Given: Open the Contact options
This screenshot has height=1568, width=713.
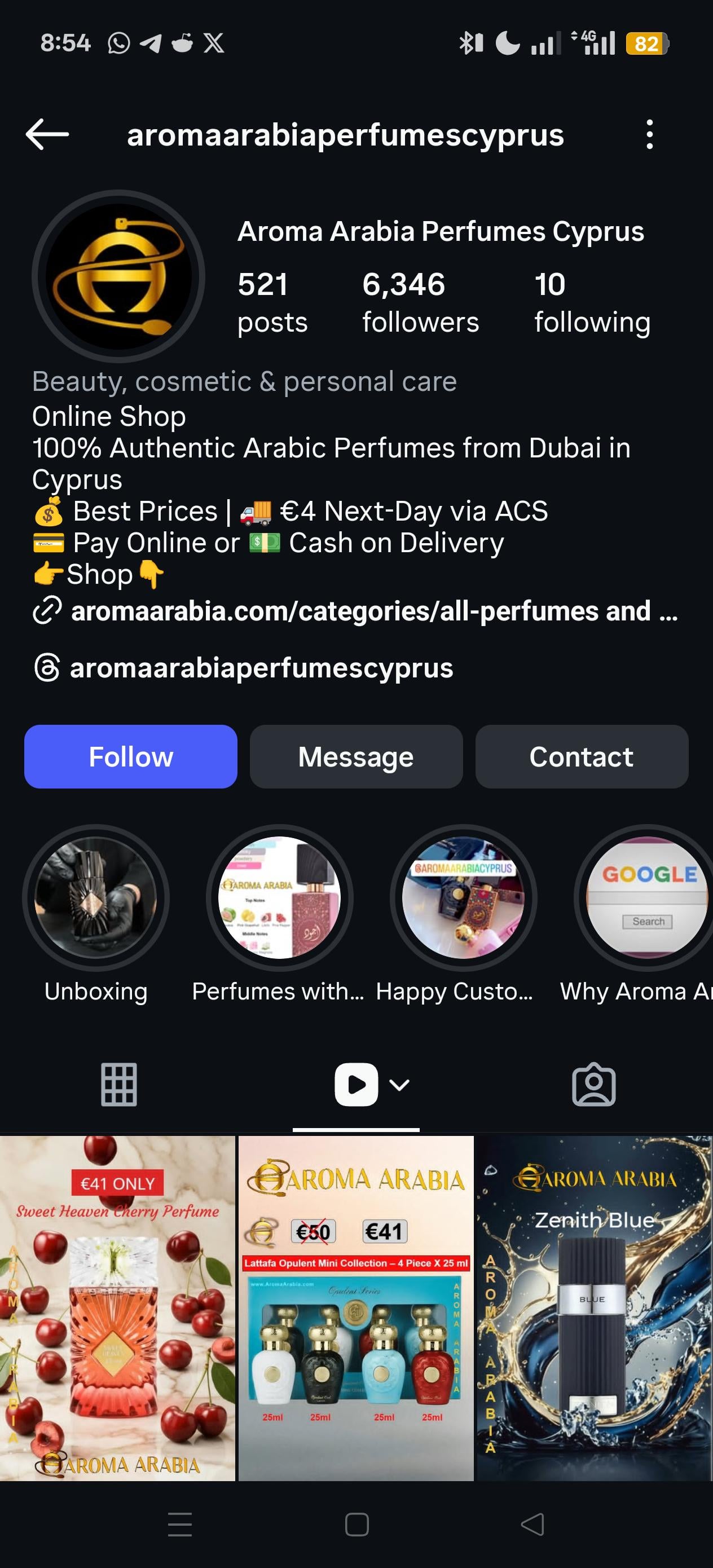Looking at the screenshot, I should tap(581, 756).
